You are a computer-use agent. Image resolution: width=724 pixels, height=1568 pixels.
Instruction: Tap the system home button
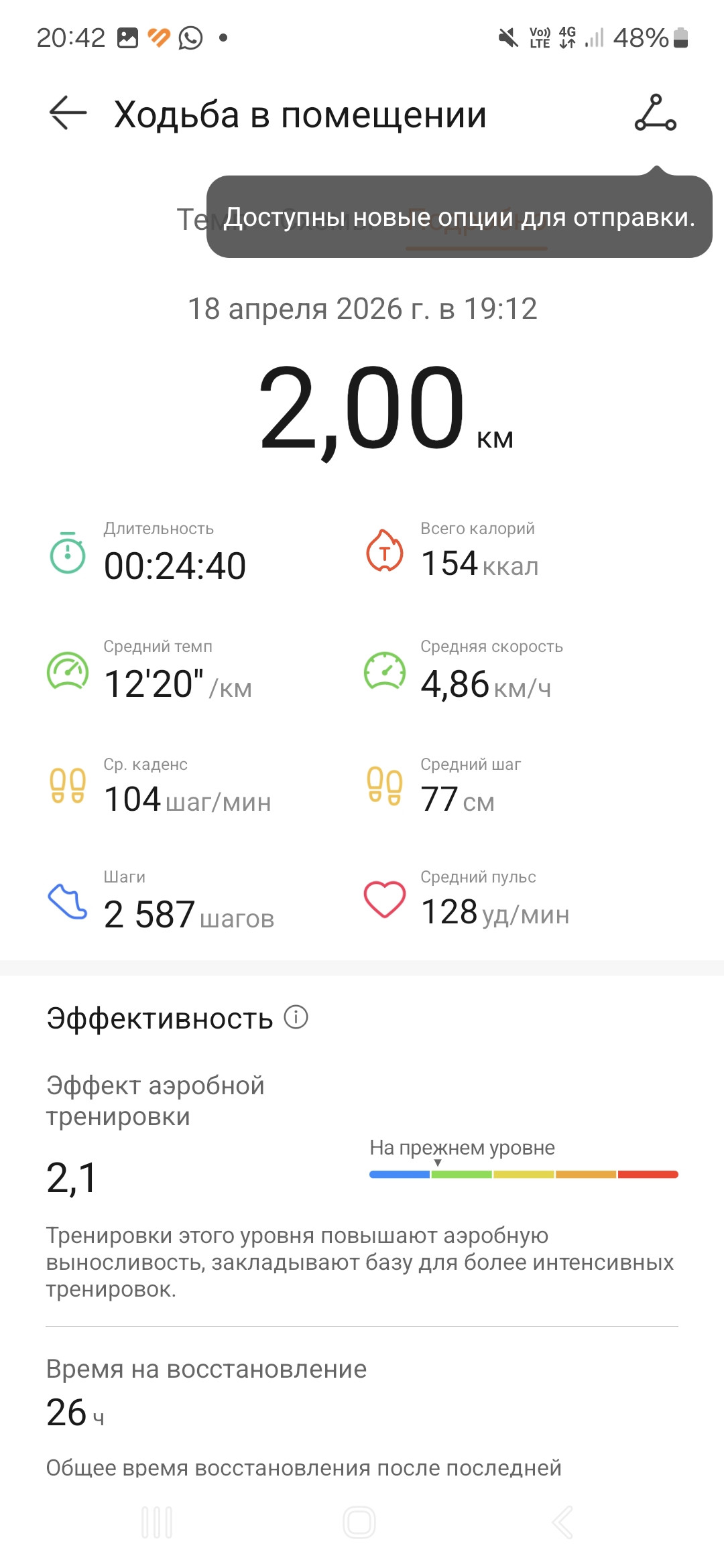coord(359,1522)
